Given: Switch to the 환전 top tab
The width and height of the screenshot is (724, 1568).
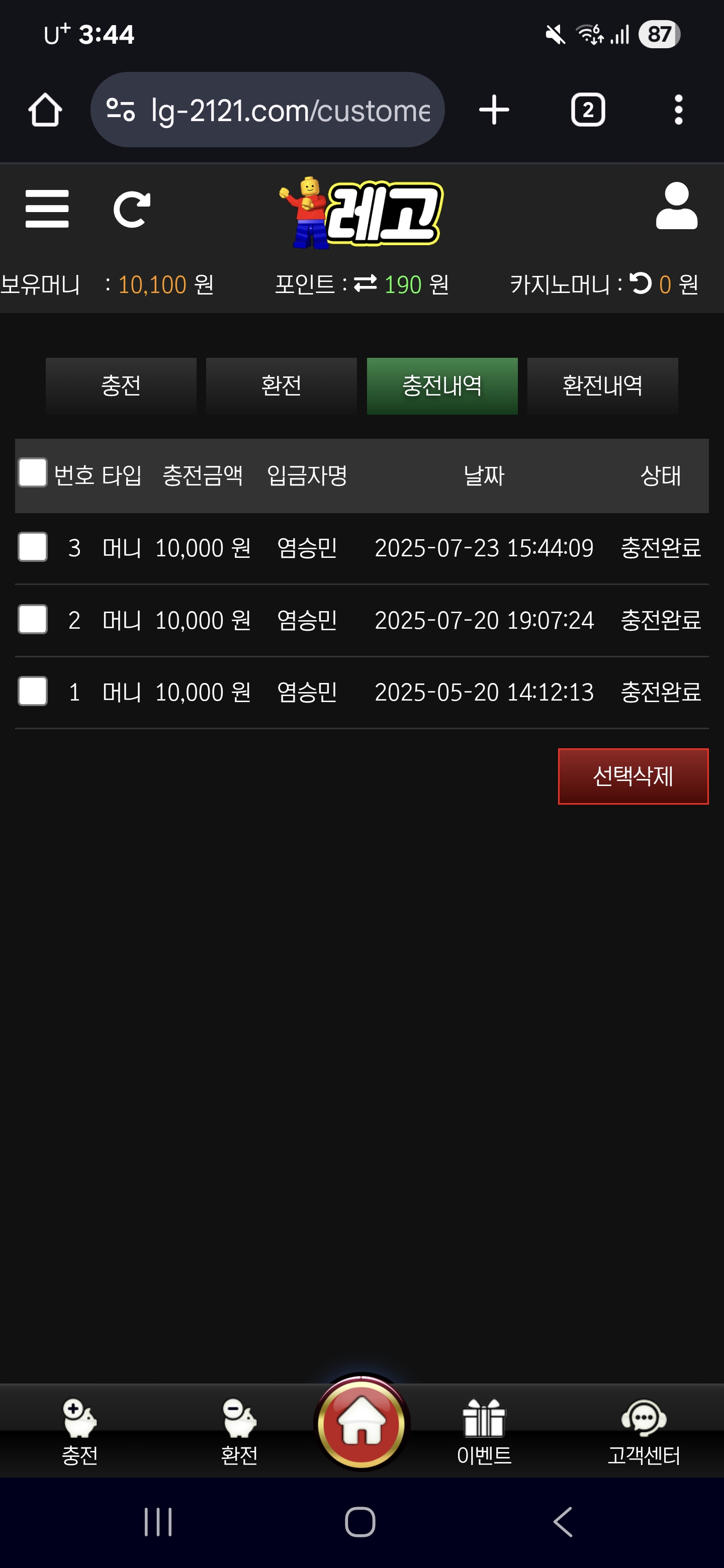Looking at the screenshot, I should click(x=281, y=386).
